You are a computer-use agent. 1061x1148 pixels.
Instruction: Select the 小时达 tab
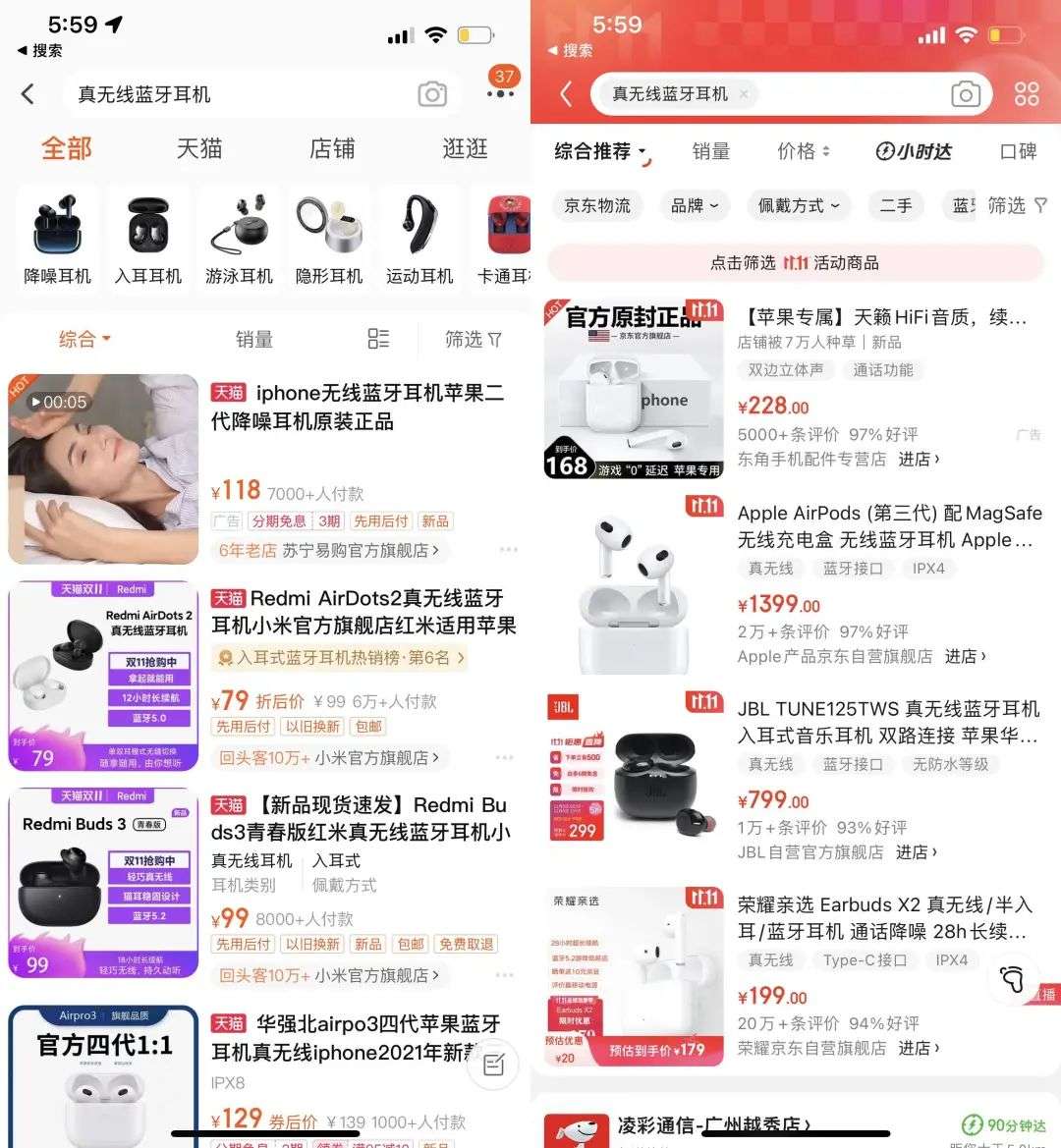914,151
